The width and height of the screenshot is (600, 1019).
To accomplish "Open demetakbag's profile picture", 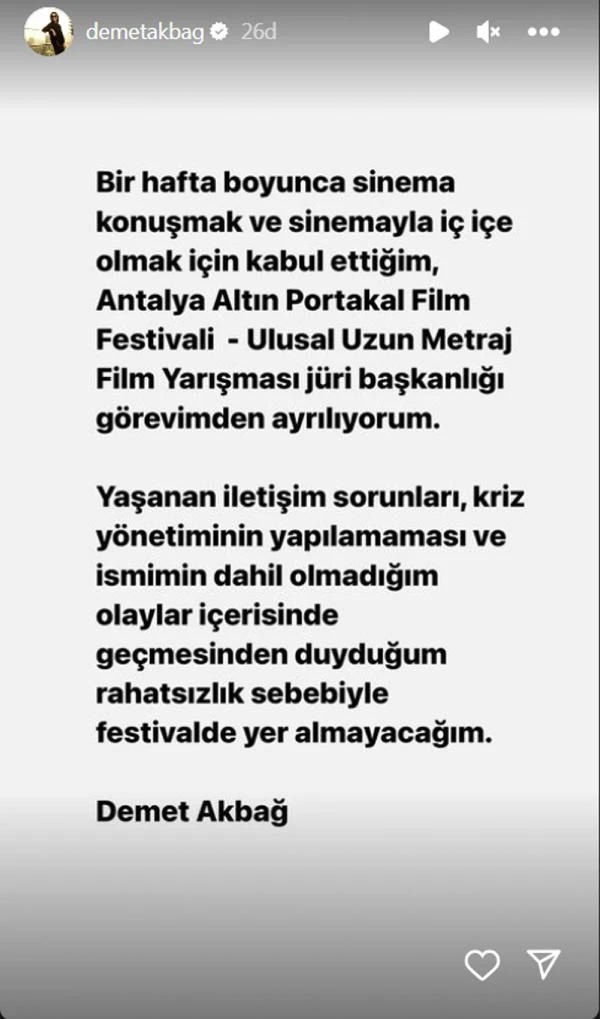I will pos(48,32).
